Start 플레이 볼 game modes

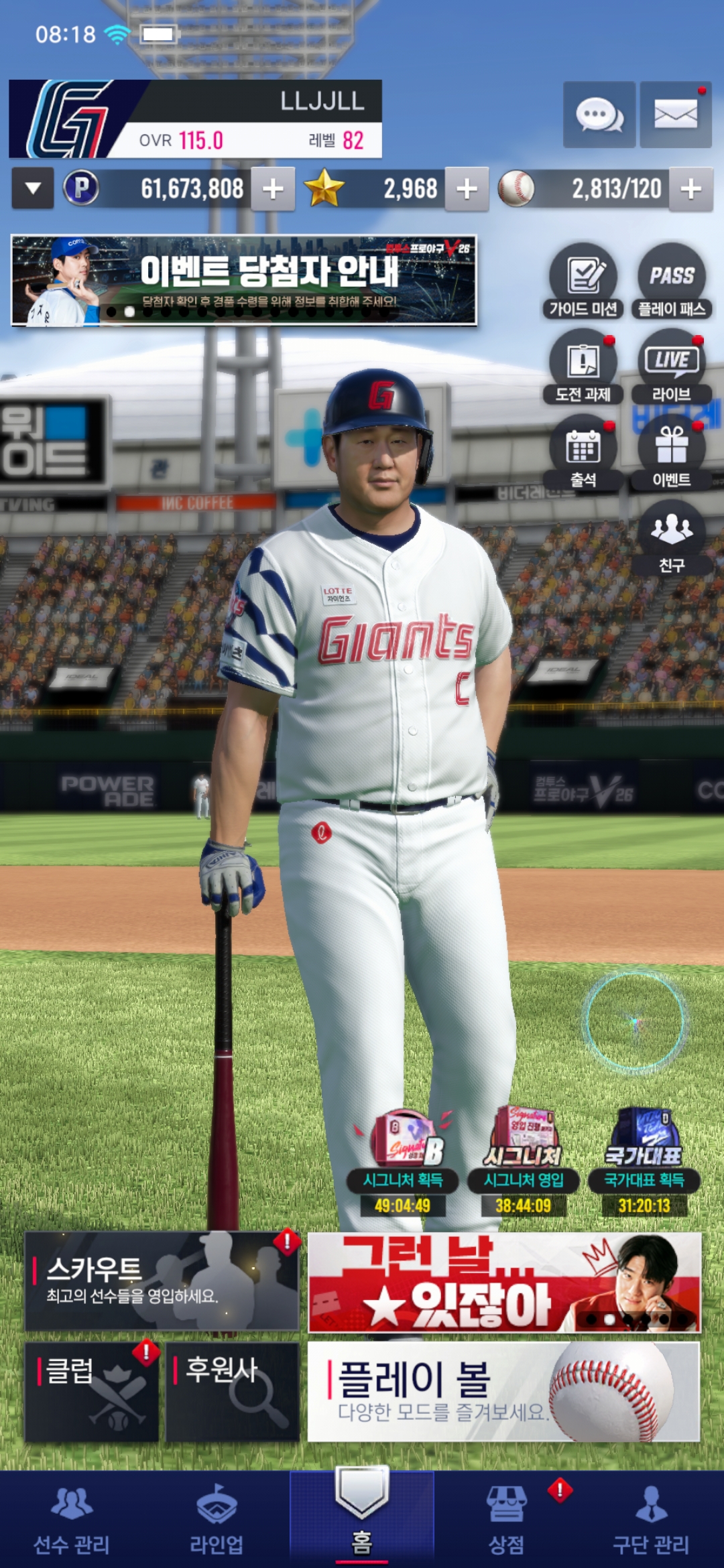(503, 1392)
